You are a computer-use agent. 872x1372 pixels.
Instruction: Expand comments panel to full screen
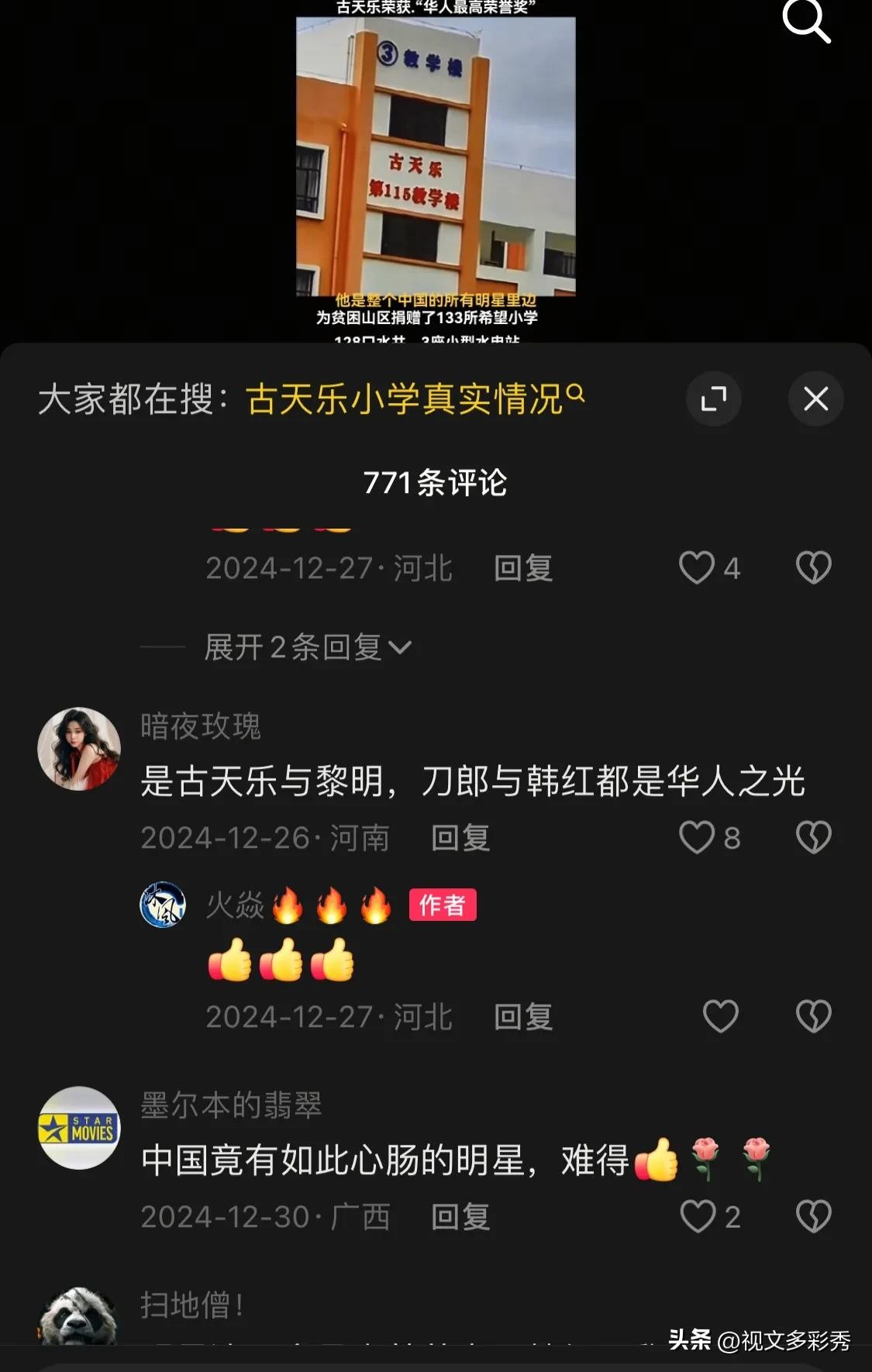click(x=713, y=399)
